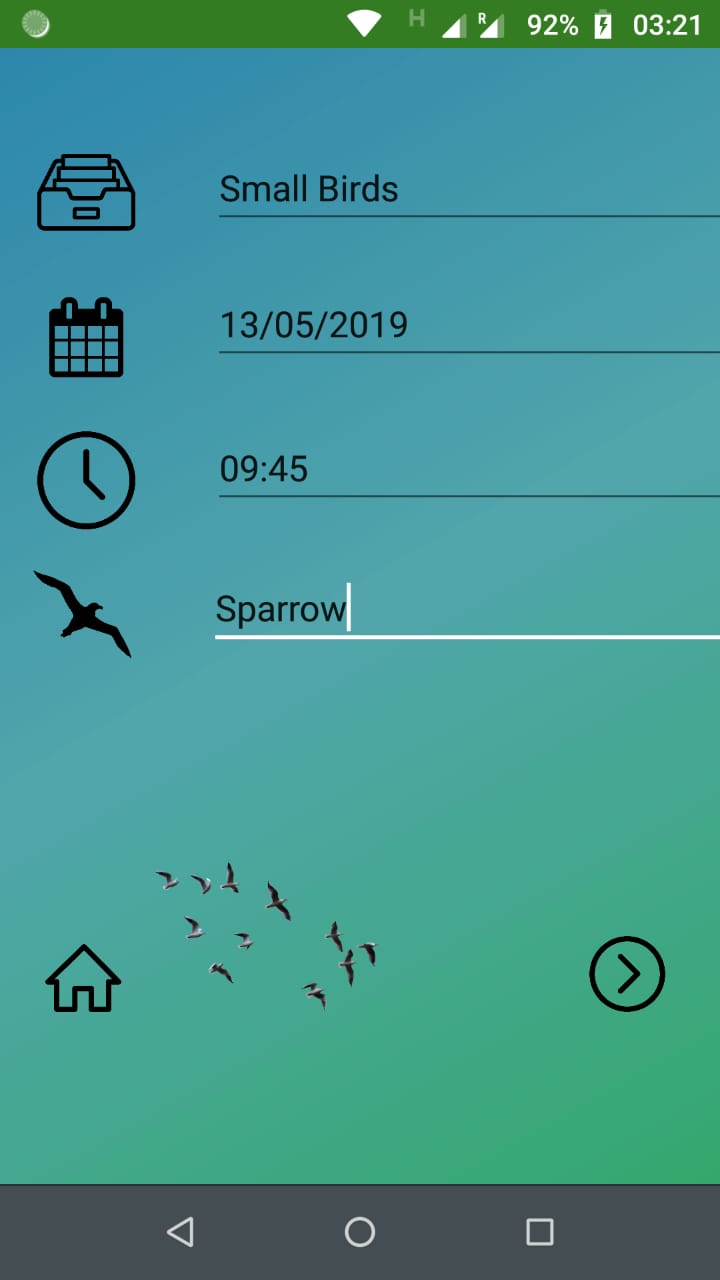Tap the Sparrow bird name field

[x=466, y=610]
